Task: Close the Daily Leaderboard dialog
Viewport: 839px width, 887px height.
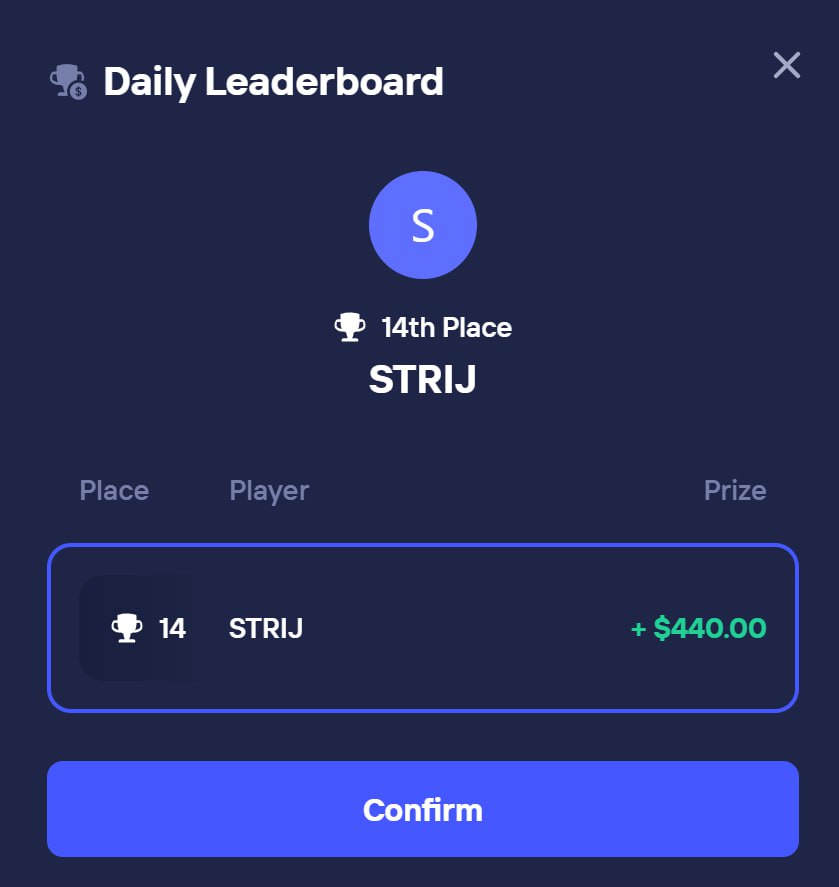Action: coord(787,66)
